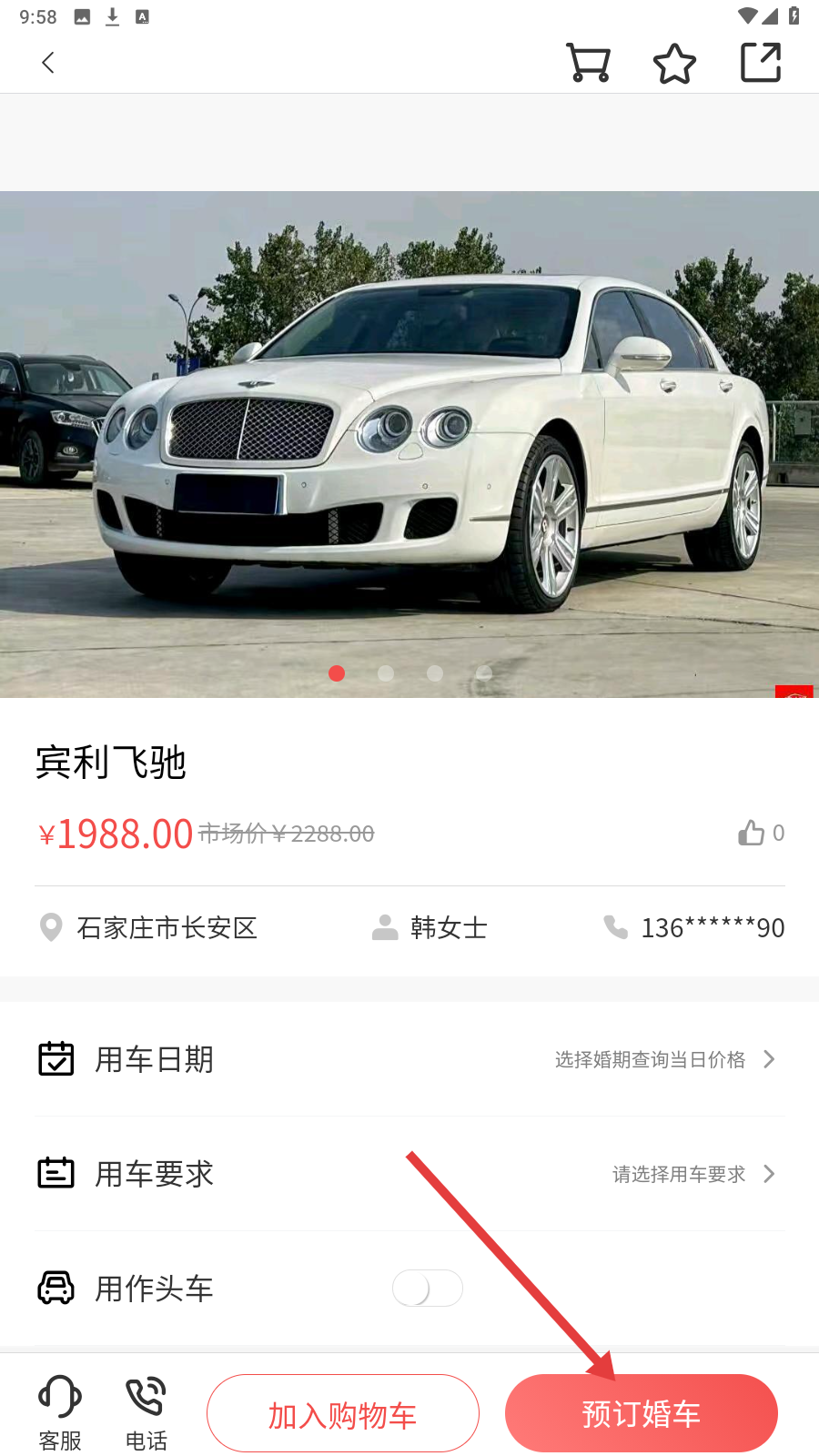Screen dimensions: 819x1456
Task: Like the 宾利飞驰 listing
Action: (x=752, y=833)
